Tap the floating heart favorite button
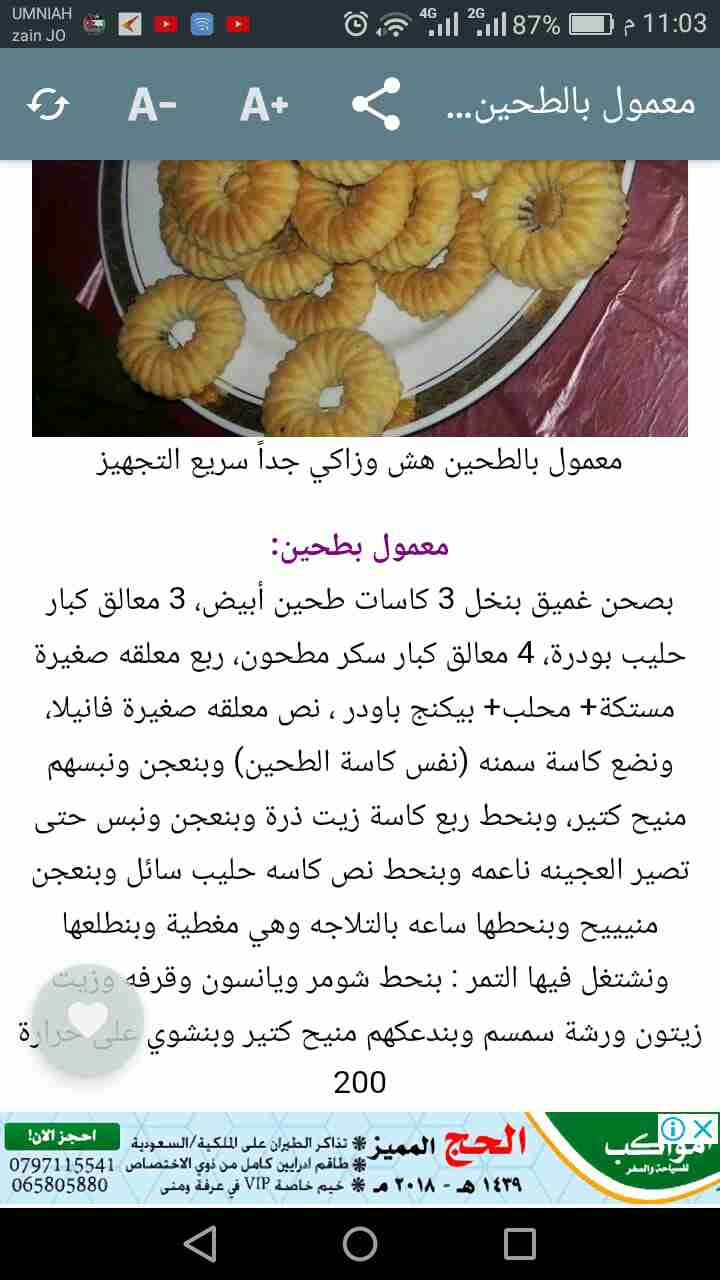720x1280 pixels. [88, 1020]
